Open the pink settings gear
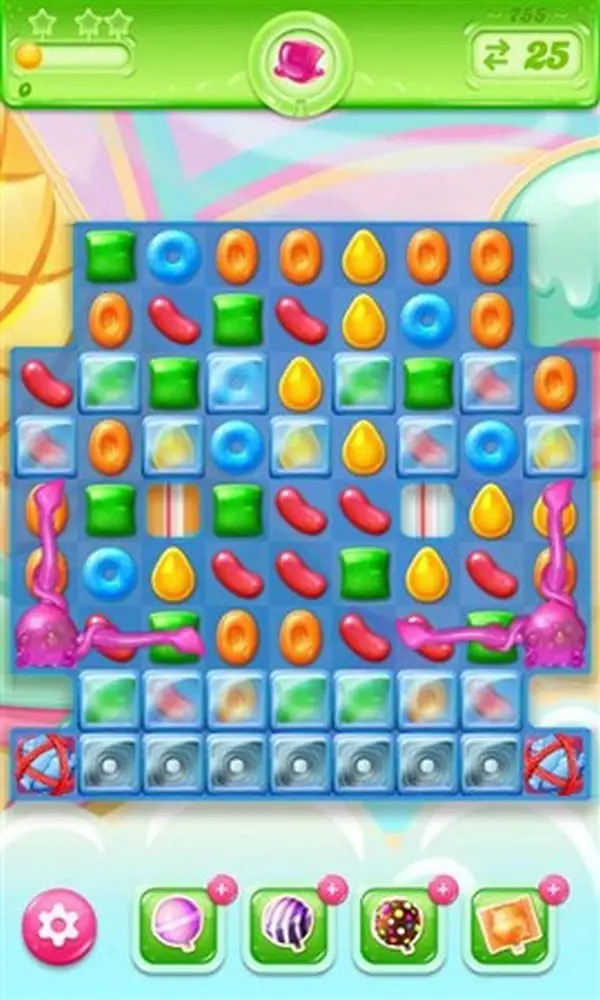This screenshot has width=600, height=1000. tap(59, 925)
